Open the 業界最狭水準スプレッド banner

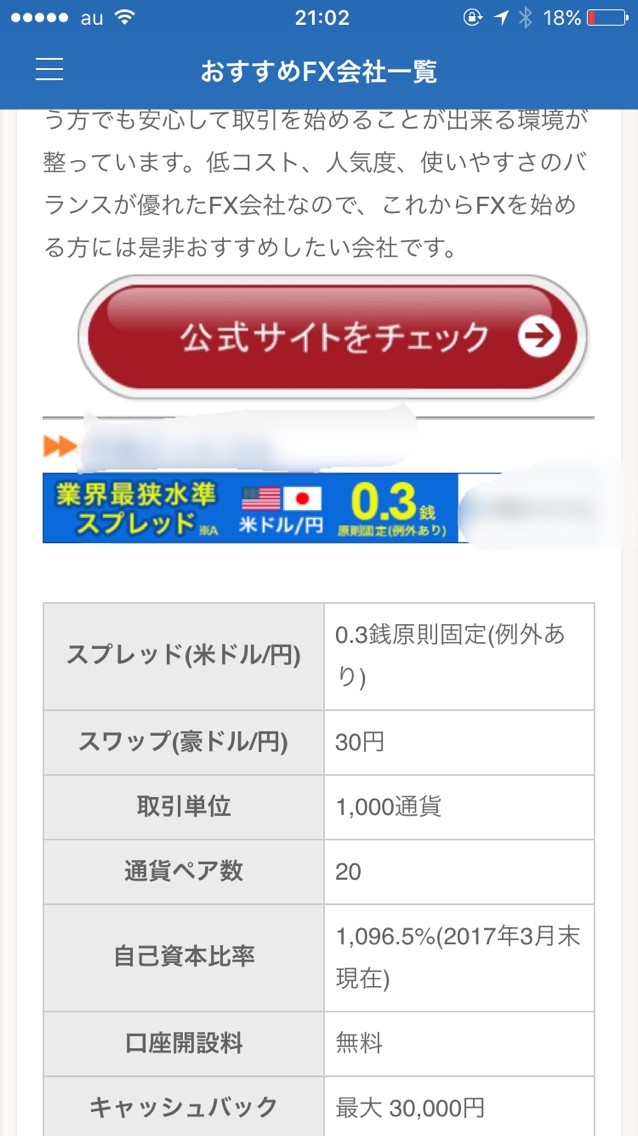(250, 509)
